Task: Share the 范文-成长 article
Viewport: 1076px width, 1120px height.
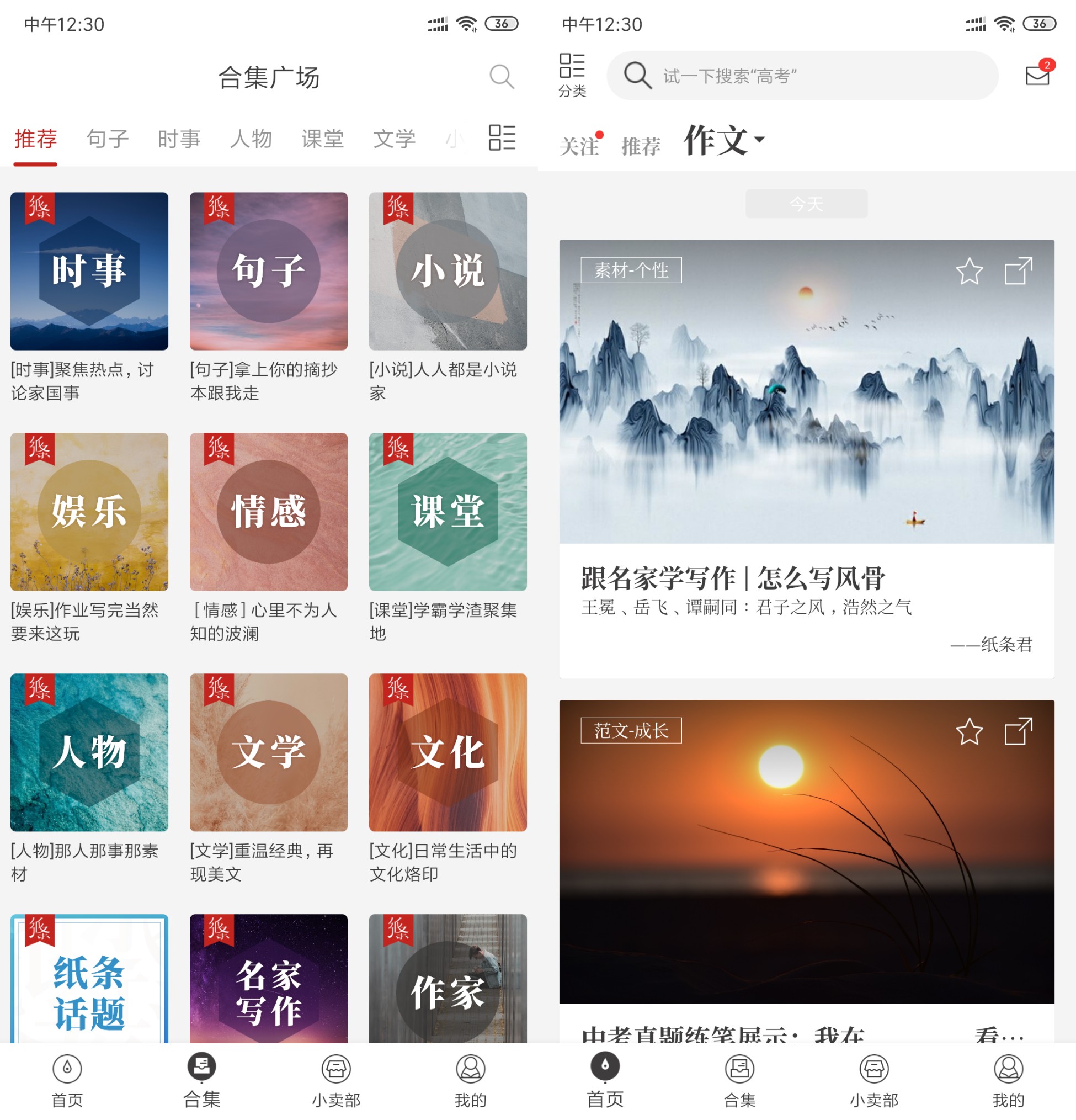Action: (1018, 731)
